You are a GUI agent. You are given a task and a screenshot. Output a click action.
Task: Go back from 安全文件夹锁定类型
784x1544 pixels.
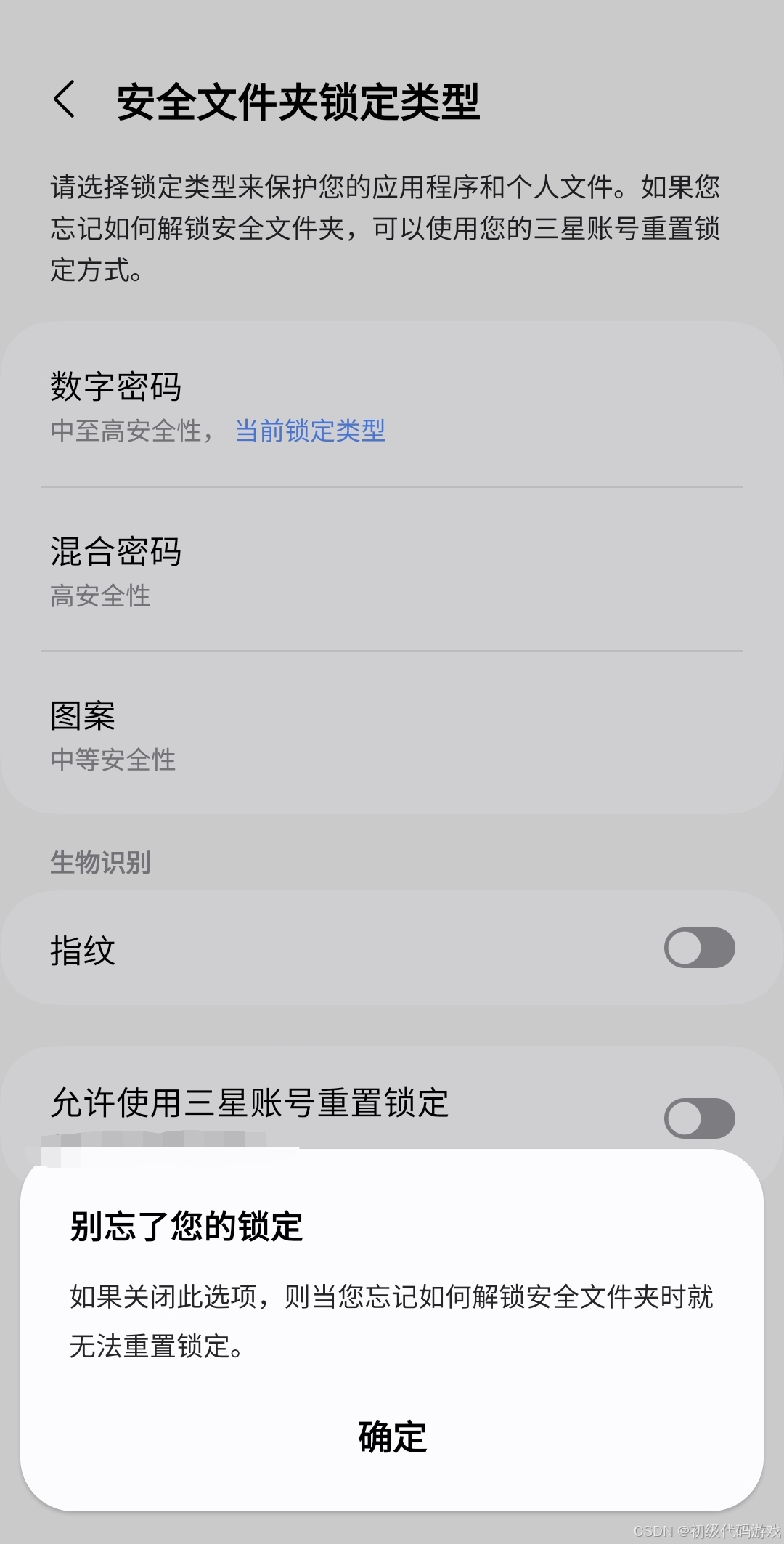(x=65, y=99)
